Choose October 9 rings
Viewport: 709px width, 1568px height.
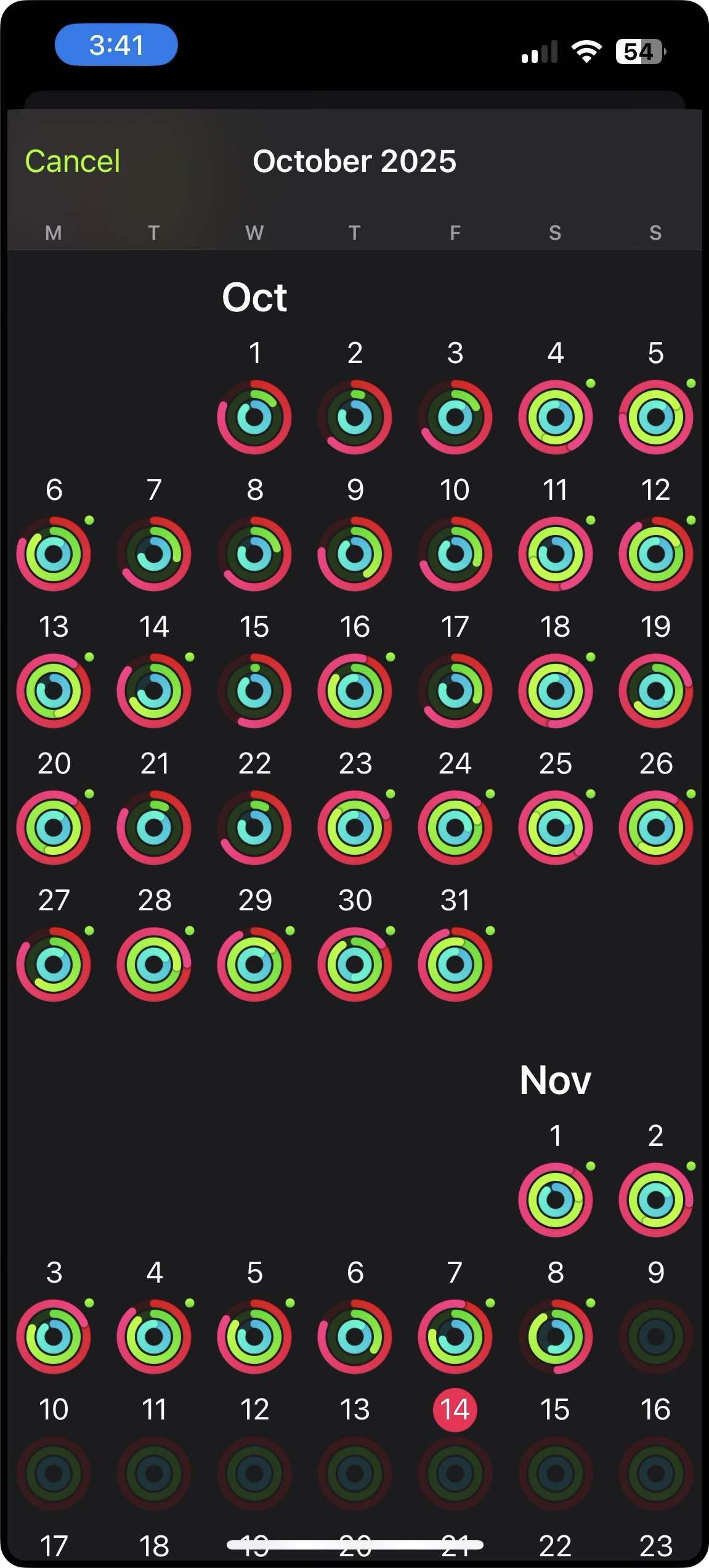[355, 554]
